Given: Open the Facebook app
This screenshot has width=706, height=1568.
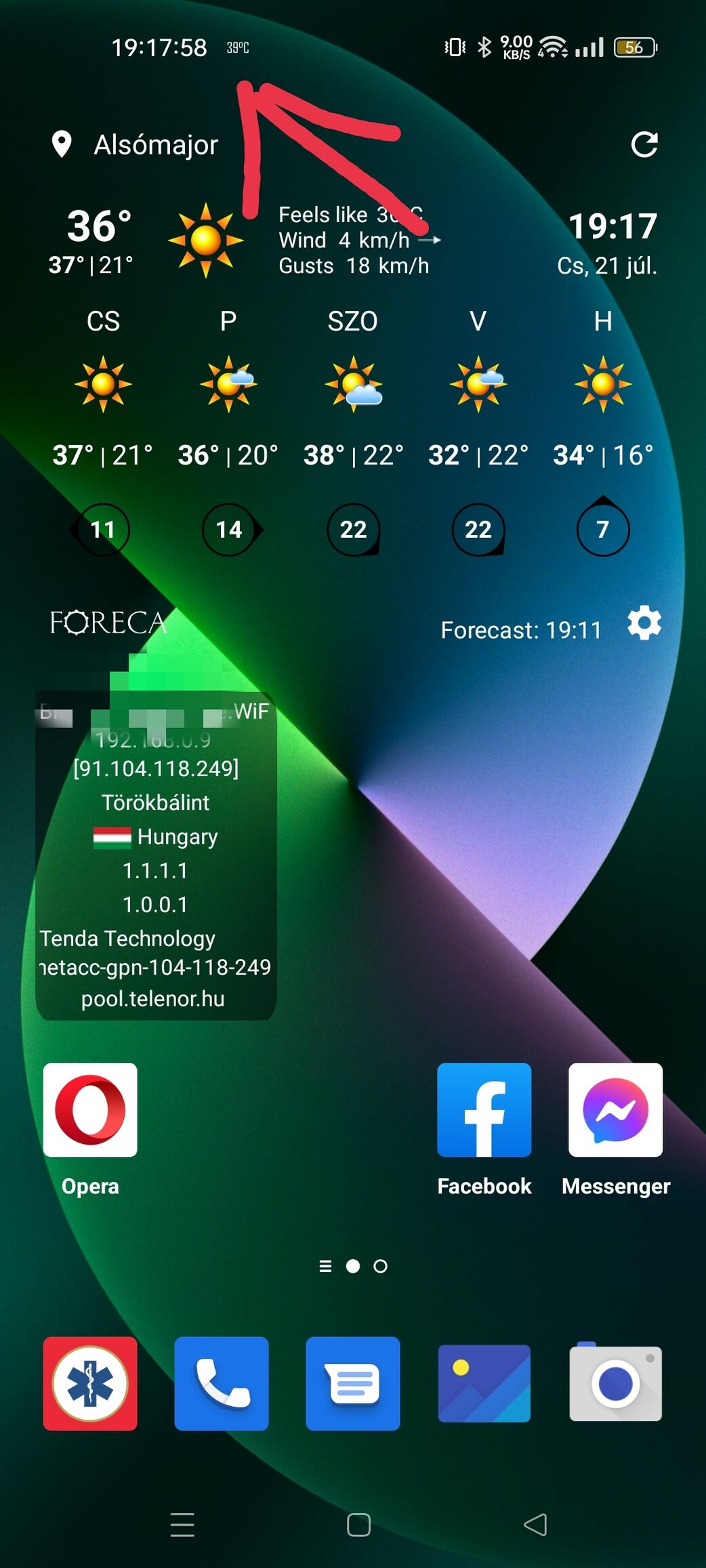Looking at the screenshot, I should tap(484, 1110).
